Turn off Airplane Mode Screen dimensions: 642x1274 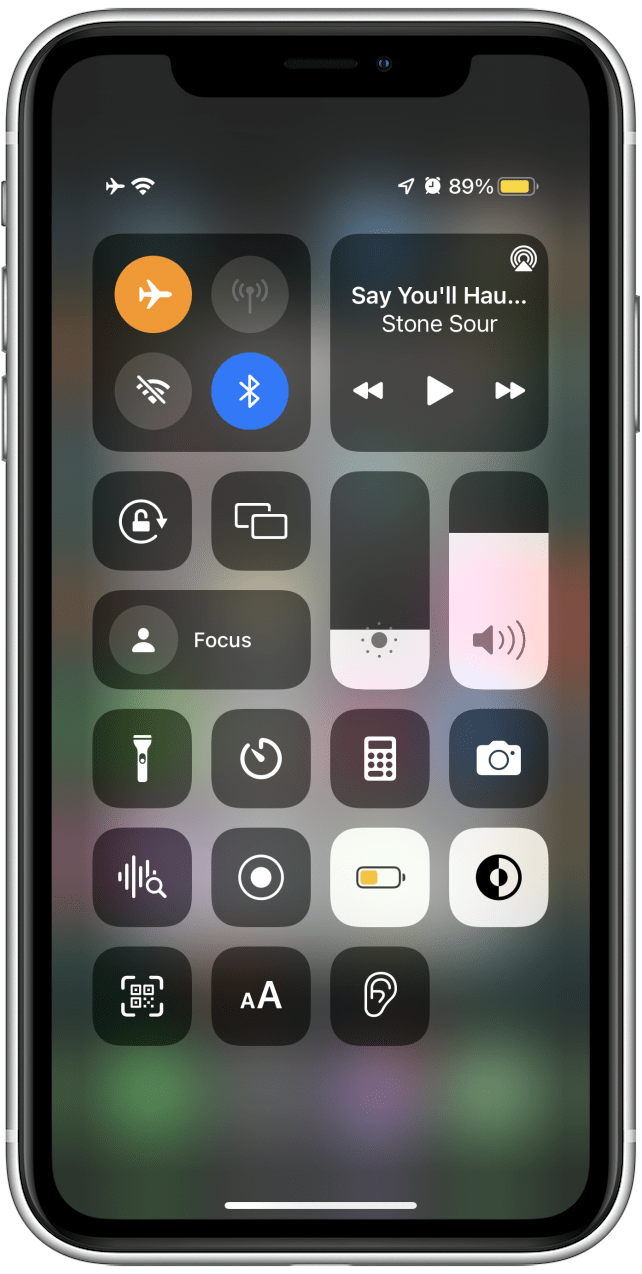tap(152, 295)
